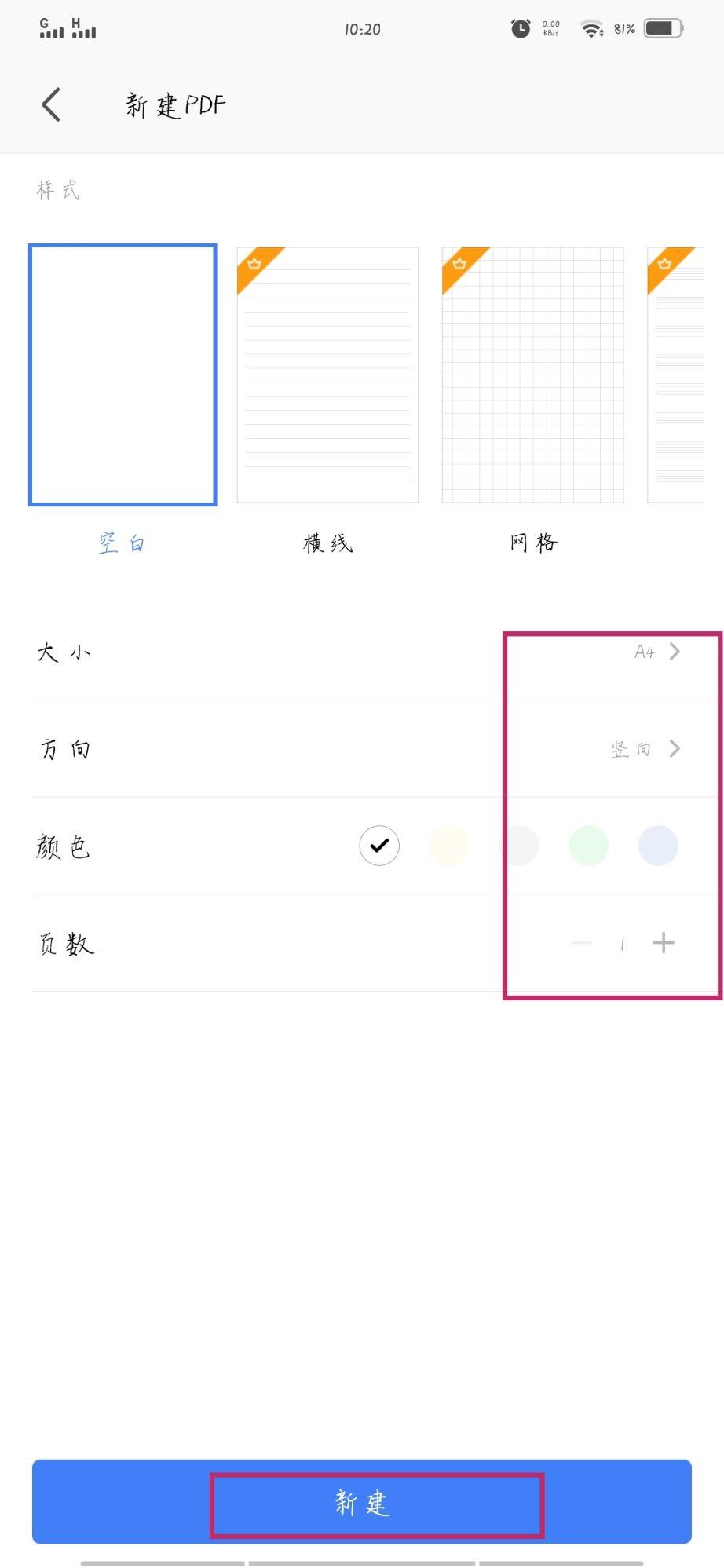The width and height of the screenshot is (724, 1568).
Task: Select the white color swatch
Action: pos(379,846)
